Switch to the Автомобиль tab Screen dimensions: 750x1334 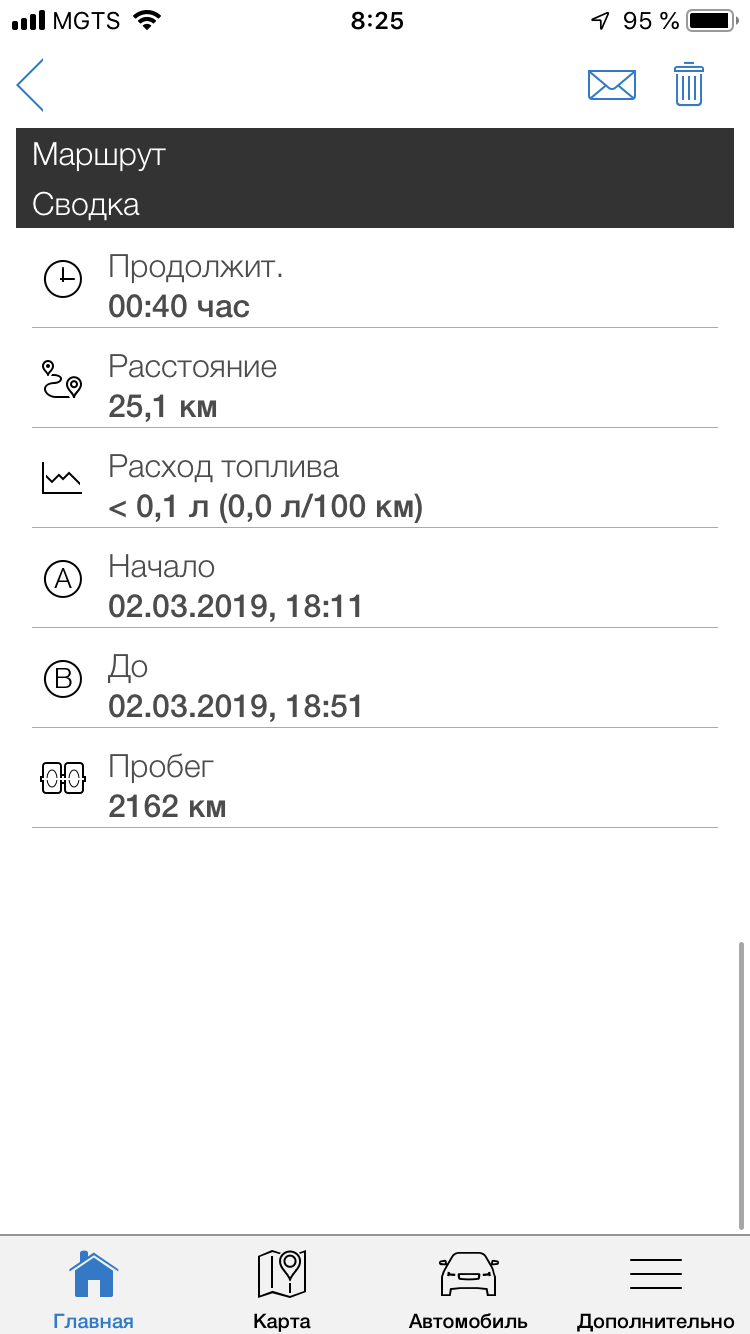click(x=468, y=1288)
